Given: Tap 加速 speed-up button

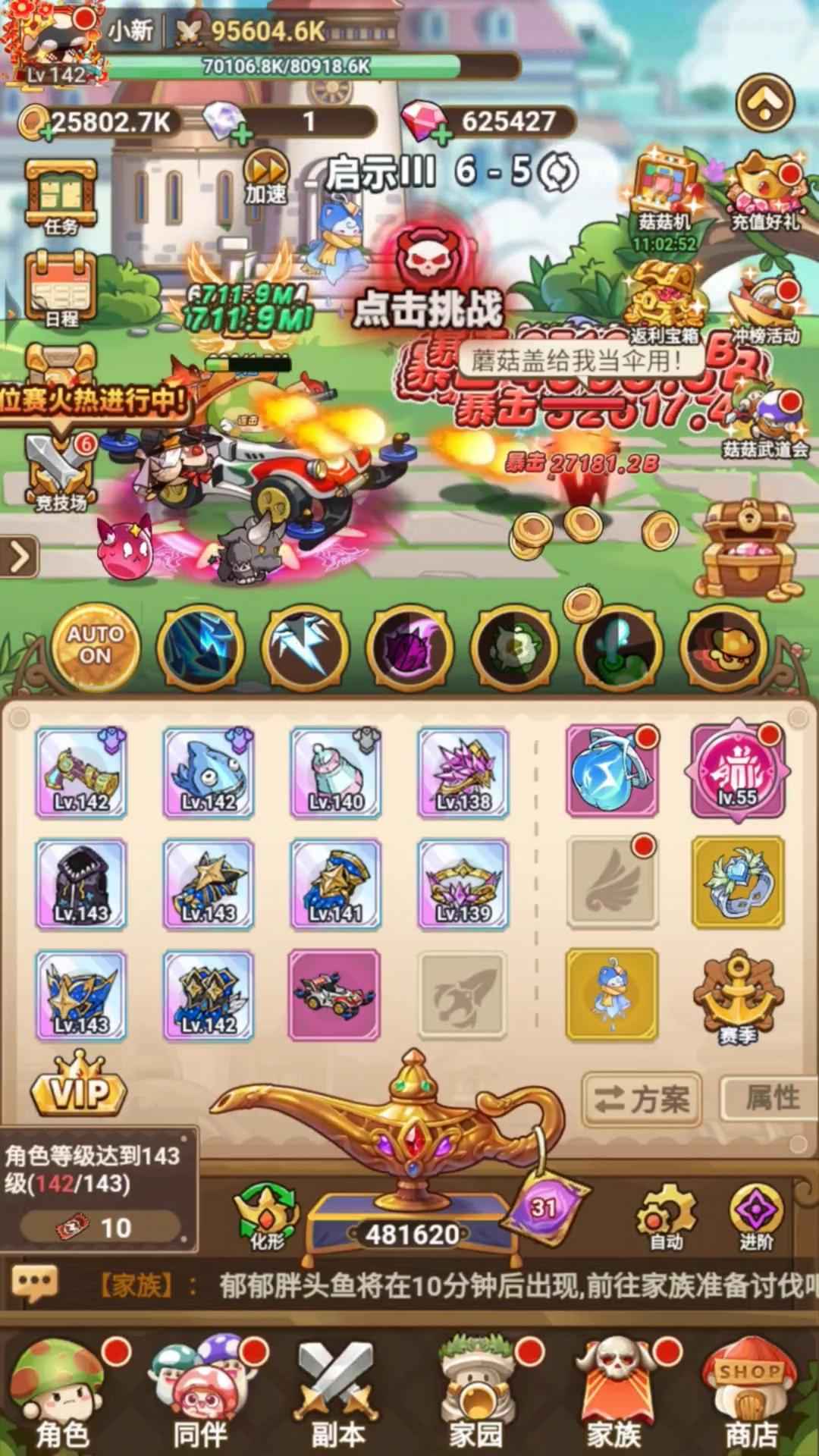Looking at the screenshot, I should (266, 176).
